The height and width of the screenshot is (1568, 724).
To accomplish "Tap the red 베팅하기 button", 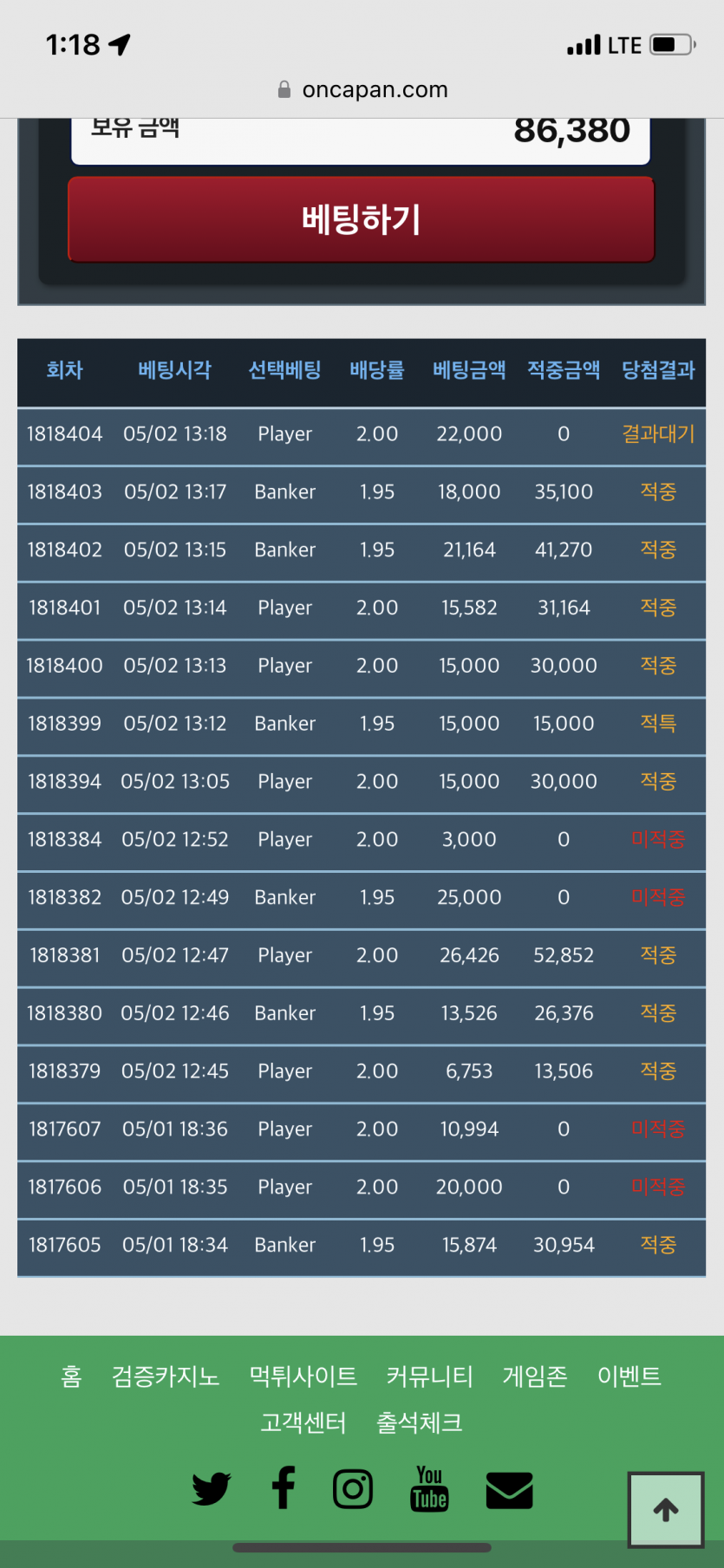I will (x=361, y=219).
